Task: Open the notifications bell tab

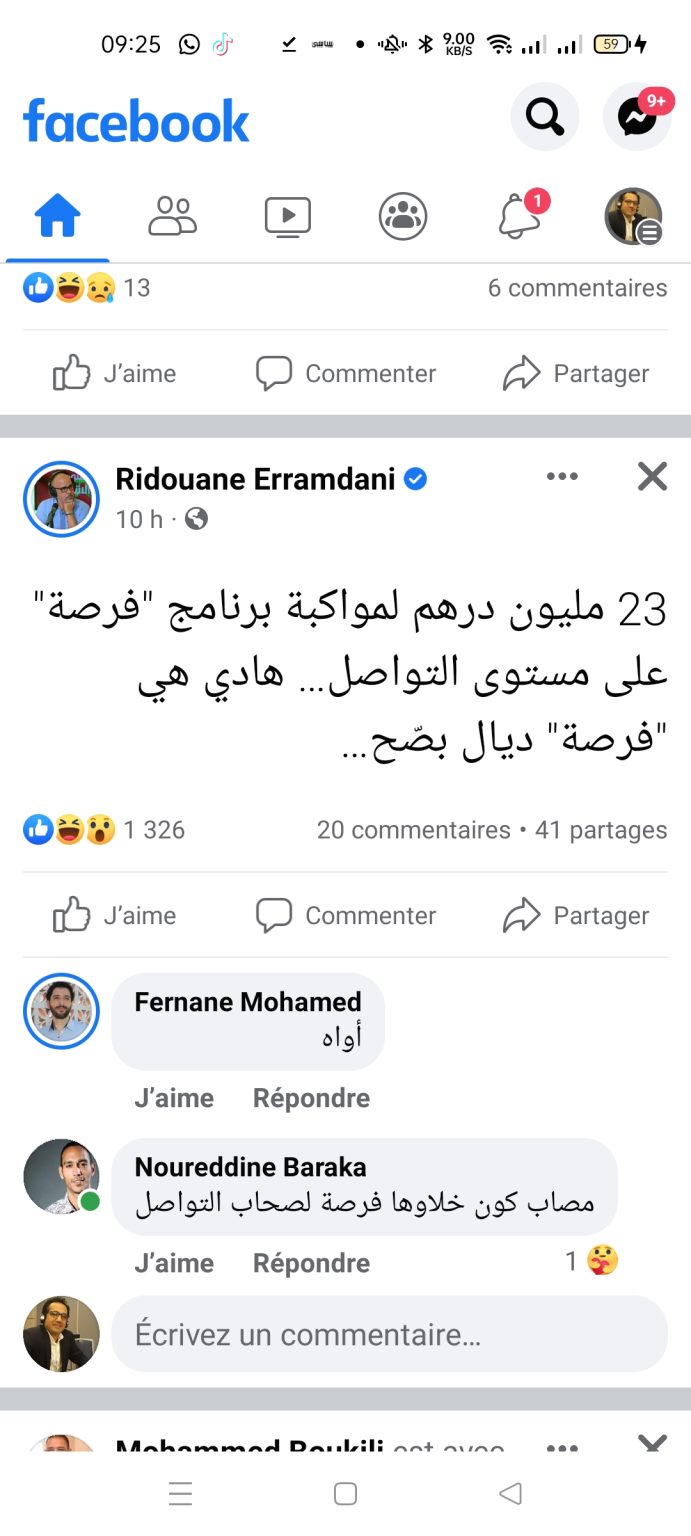Action: pos(519,216)
